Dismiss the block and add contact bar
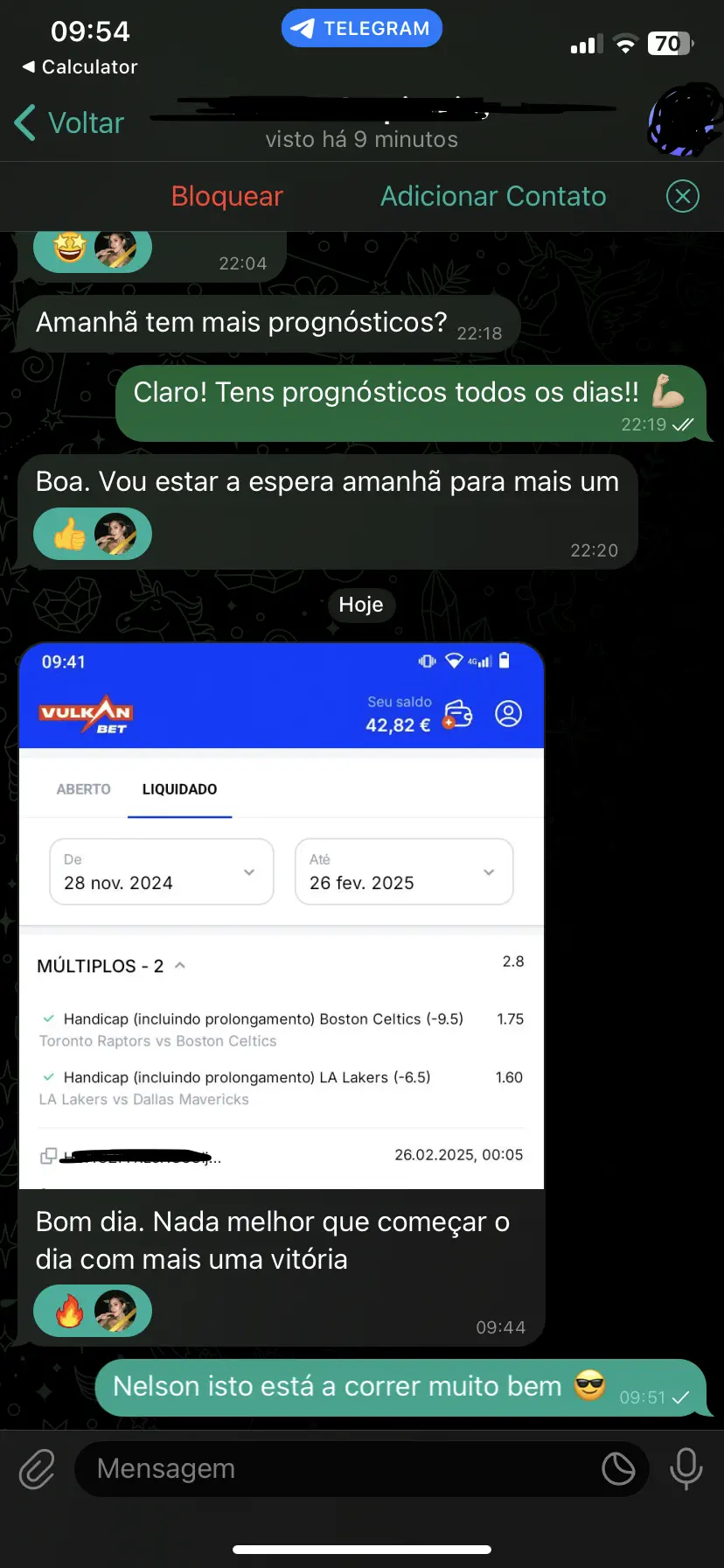 (682, 196)
